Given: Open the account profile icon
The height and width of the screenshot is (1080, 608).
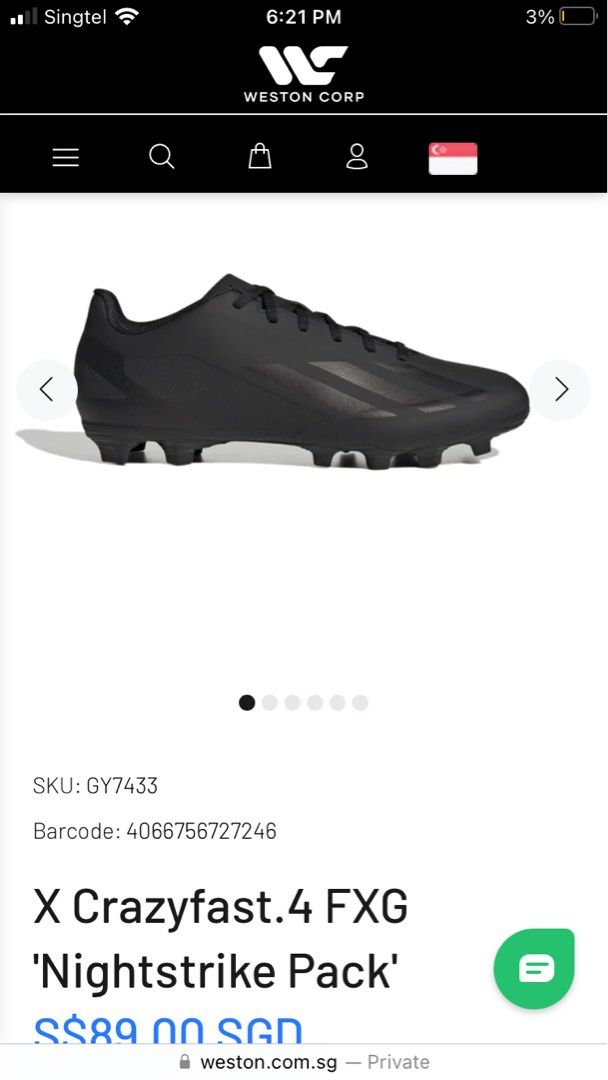Looking at the screenshot, I should coord(357,157).
